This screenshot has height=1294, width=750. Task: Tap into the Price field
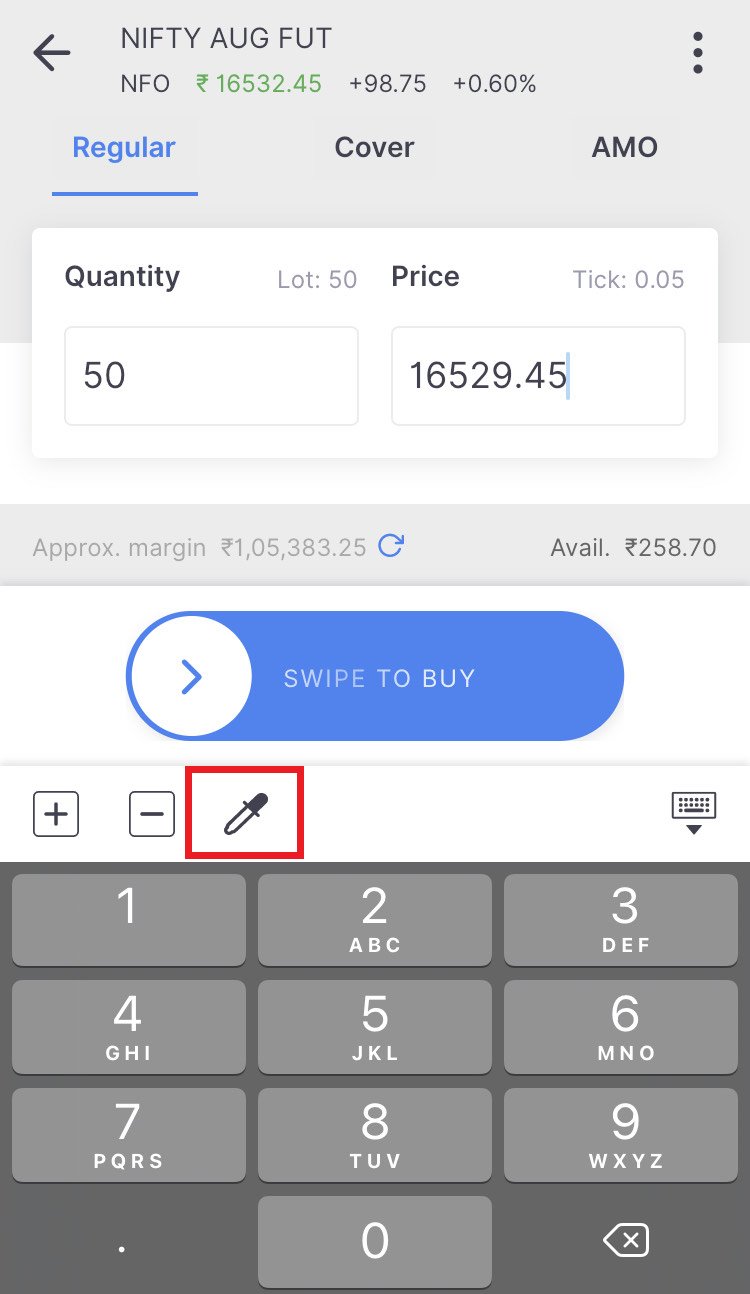click(x=538, y=376)
